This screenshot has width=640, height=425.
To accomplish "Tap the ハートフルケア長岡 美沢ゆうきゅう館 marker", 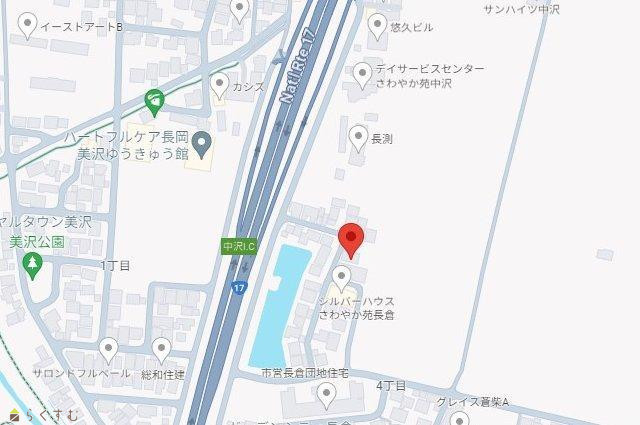I will [200, 145].
